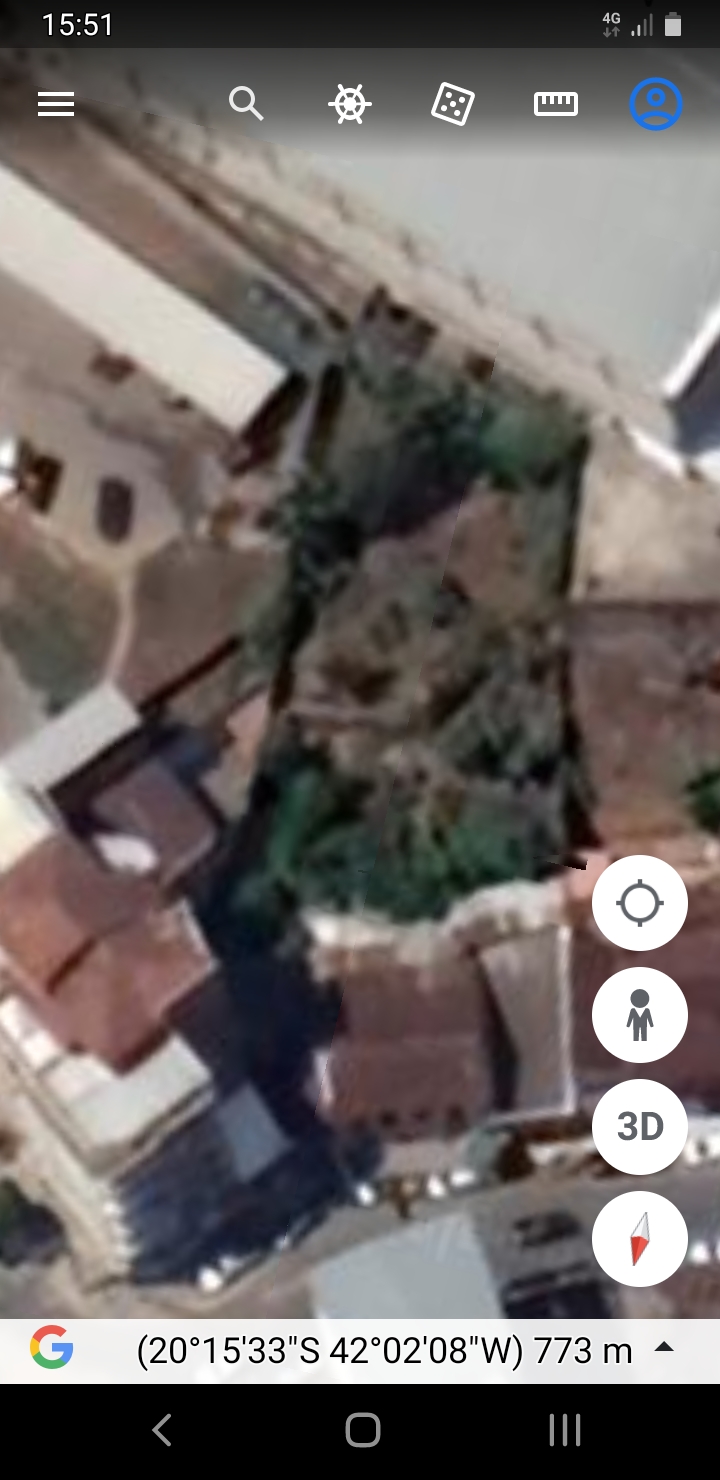Screen dimensions: 720x1480
Task: Switch to 3D view
Action: click(x=640, y=1127)
